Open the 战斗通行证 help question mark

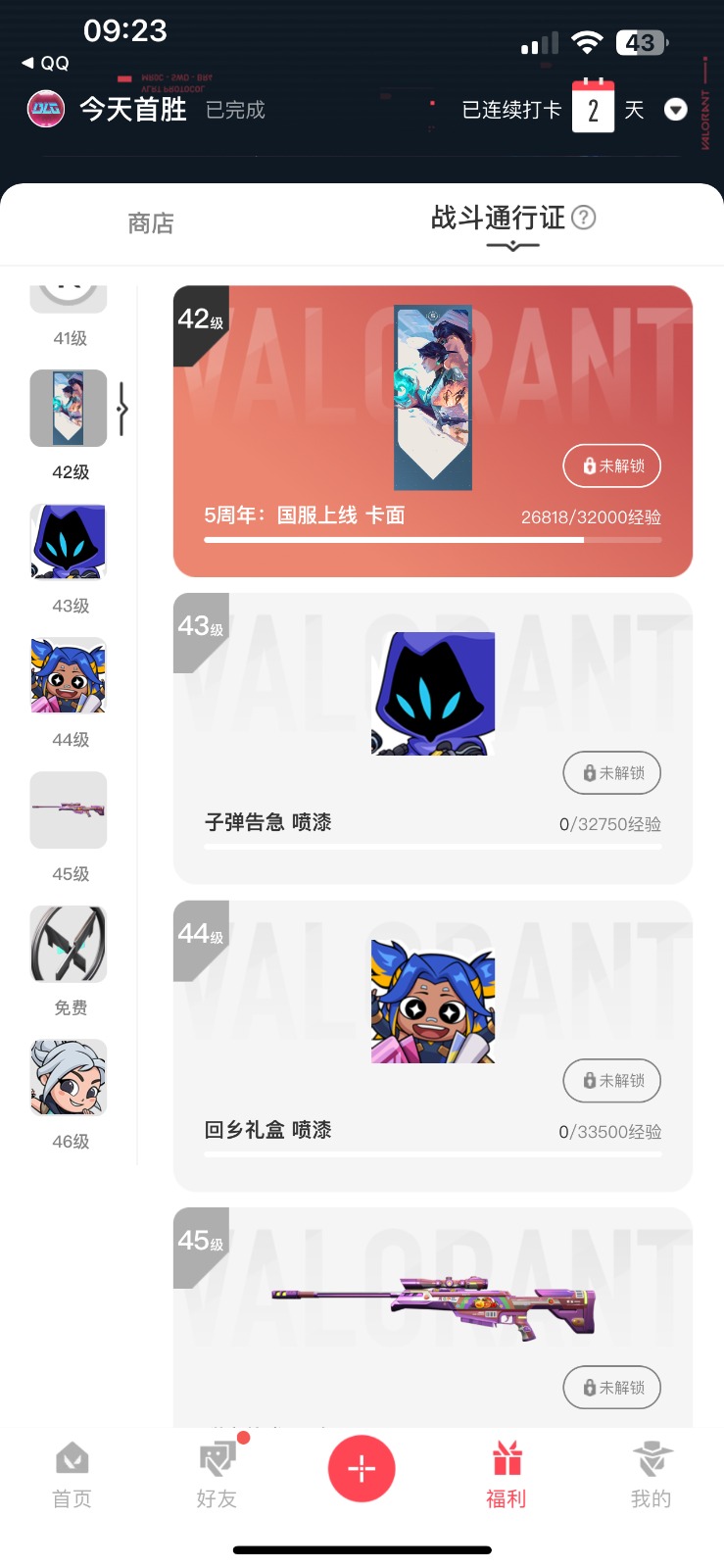pyautogui.click(x=583, y=217)
